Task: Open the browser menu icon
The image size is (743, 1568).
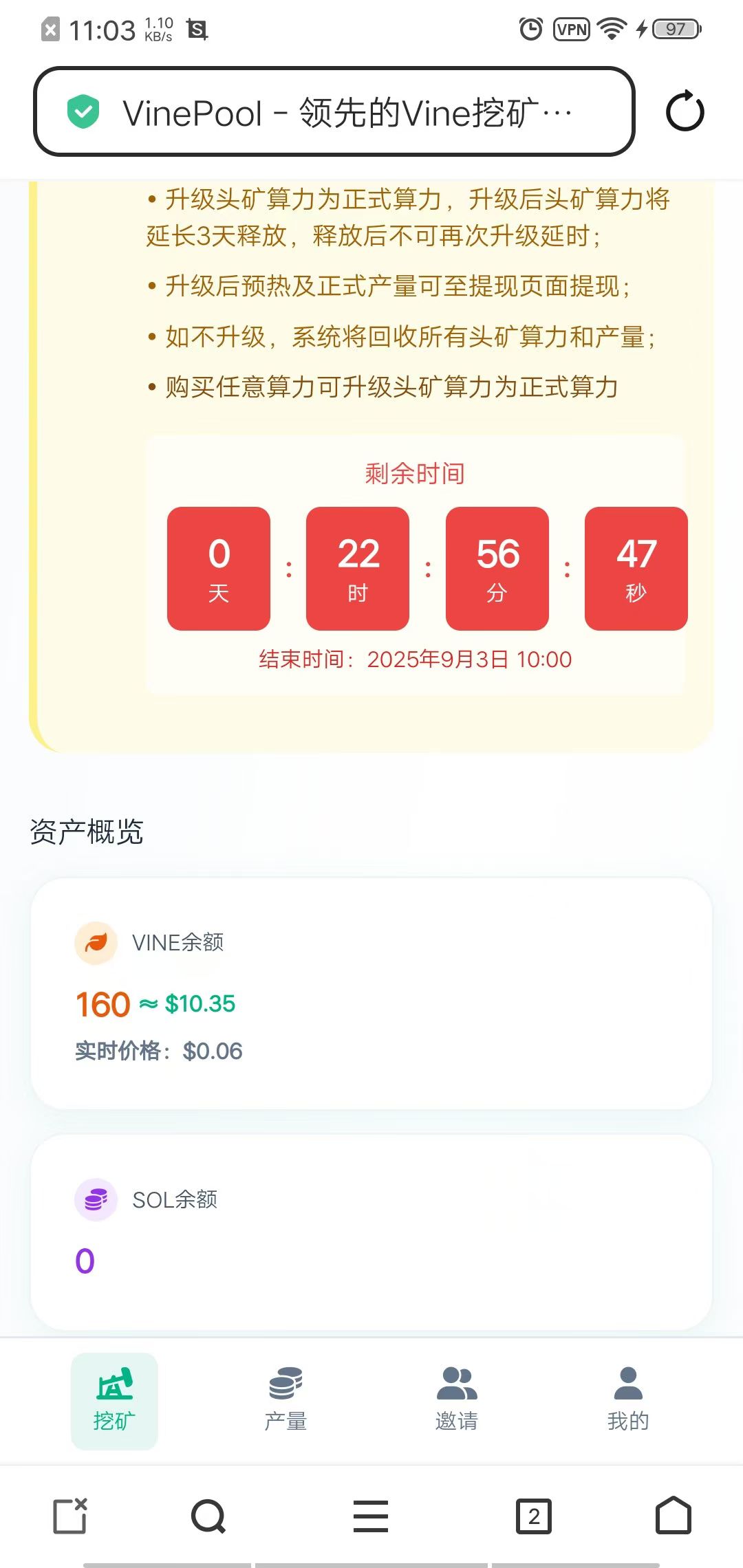Action: tap(370, 1516)
